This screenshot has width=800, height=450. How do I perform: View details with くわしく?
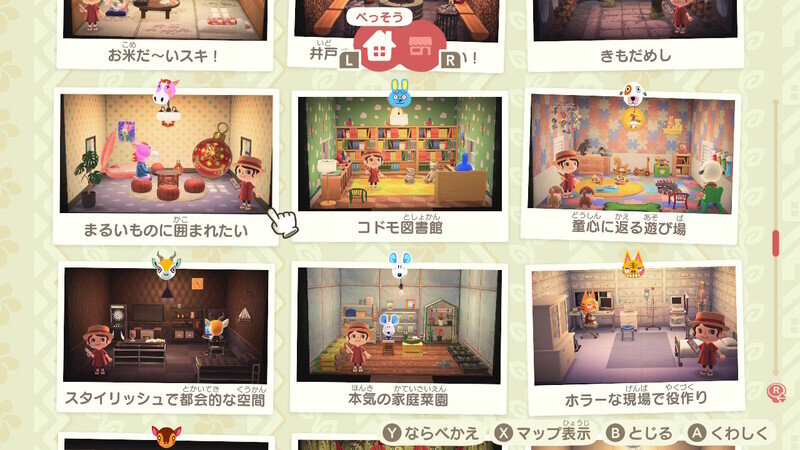point(728,433)
